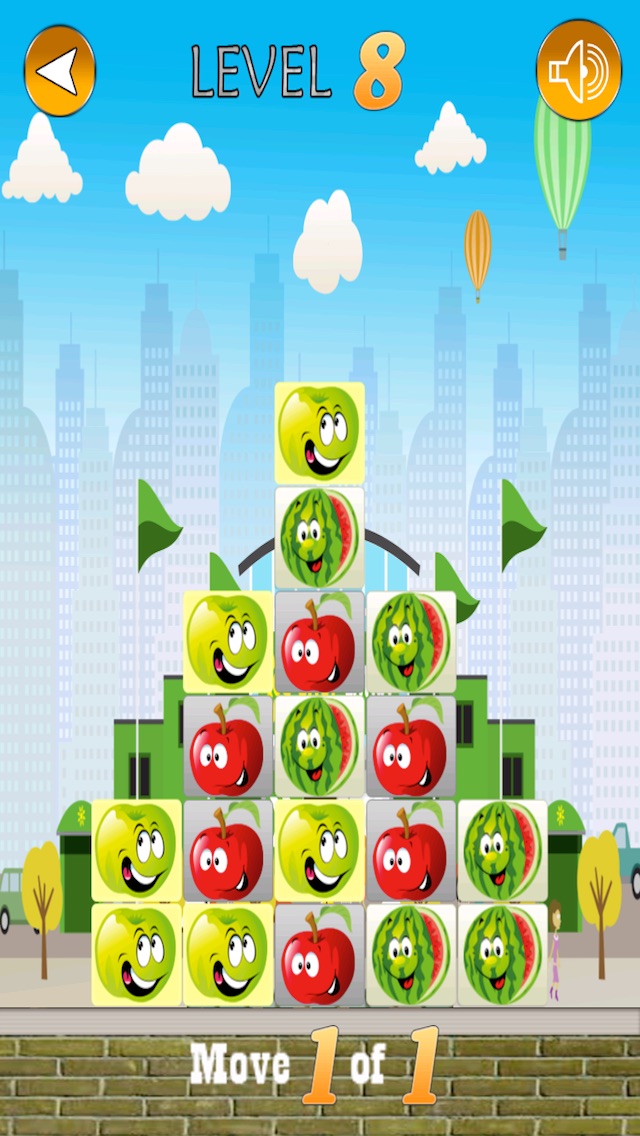Tap the watermelon block in the bottom-right corner
This screenshot has height=1136, width=640.
[x=502, y=954]
